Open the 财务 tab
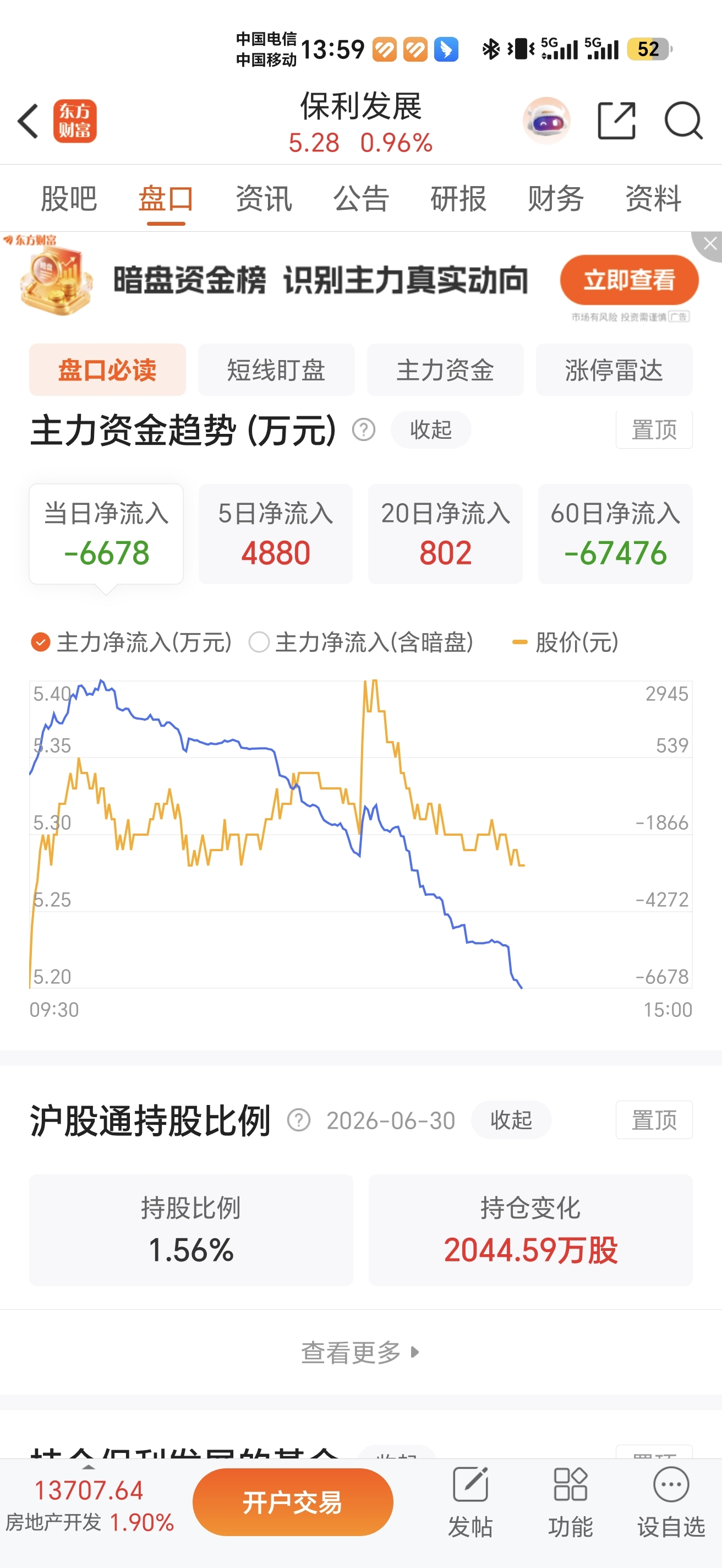Viewport: 722px width, 1568px height. pos(556,198)
